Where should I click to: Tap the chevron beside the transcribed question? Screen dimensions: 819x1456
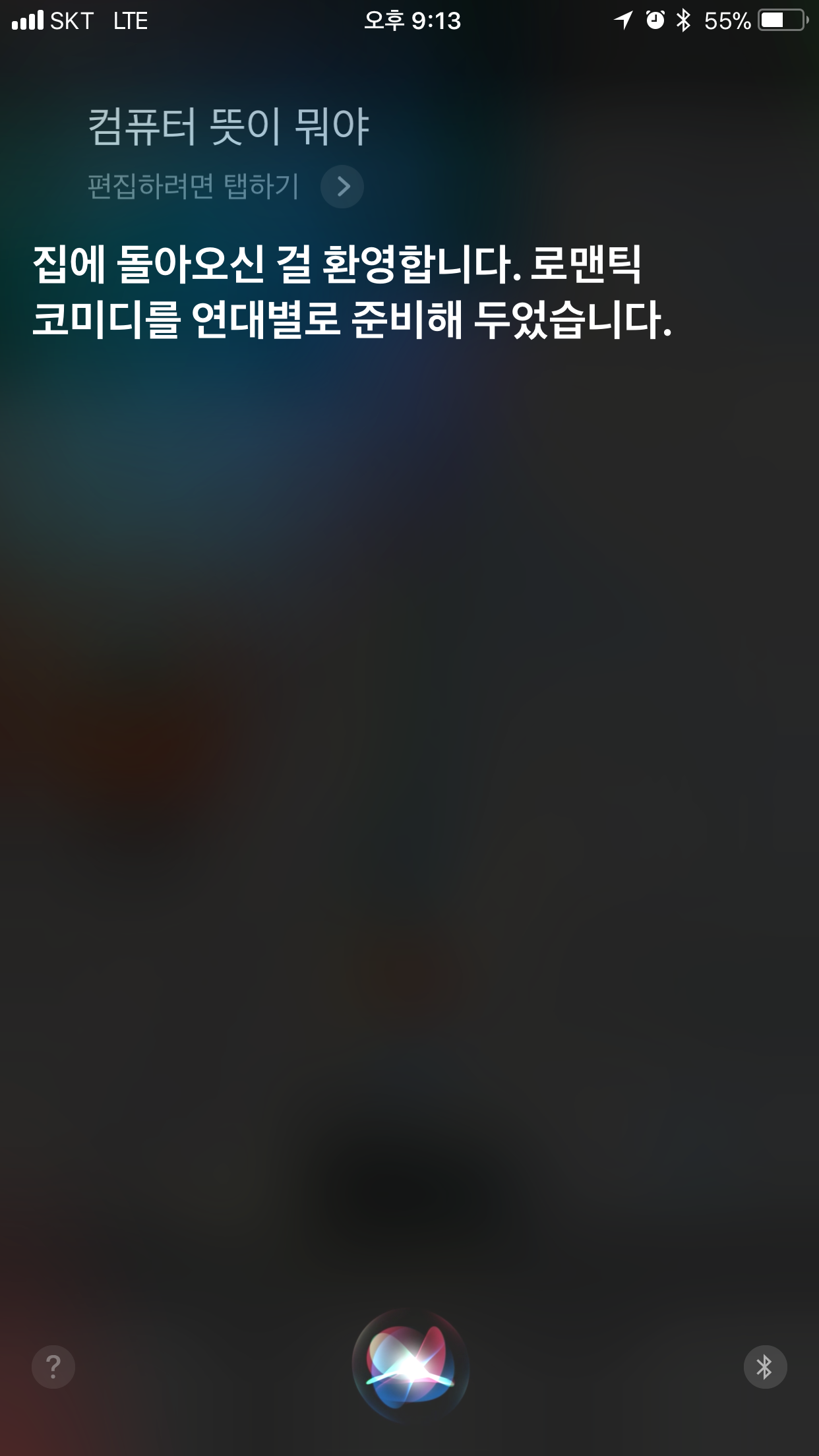click(343, 187)
